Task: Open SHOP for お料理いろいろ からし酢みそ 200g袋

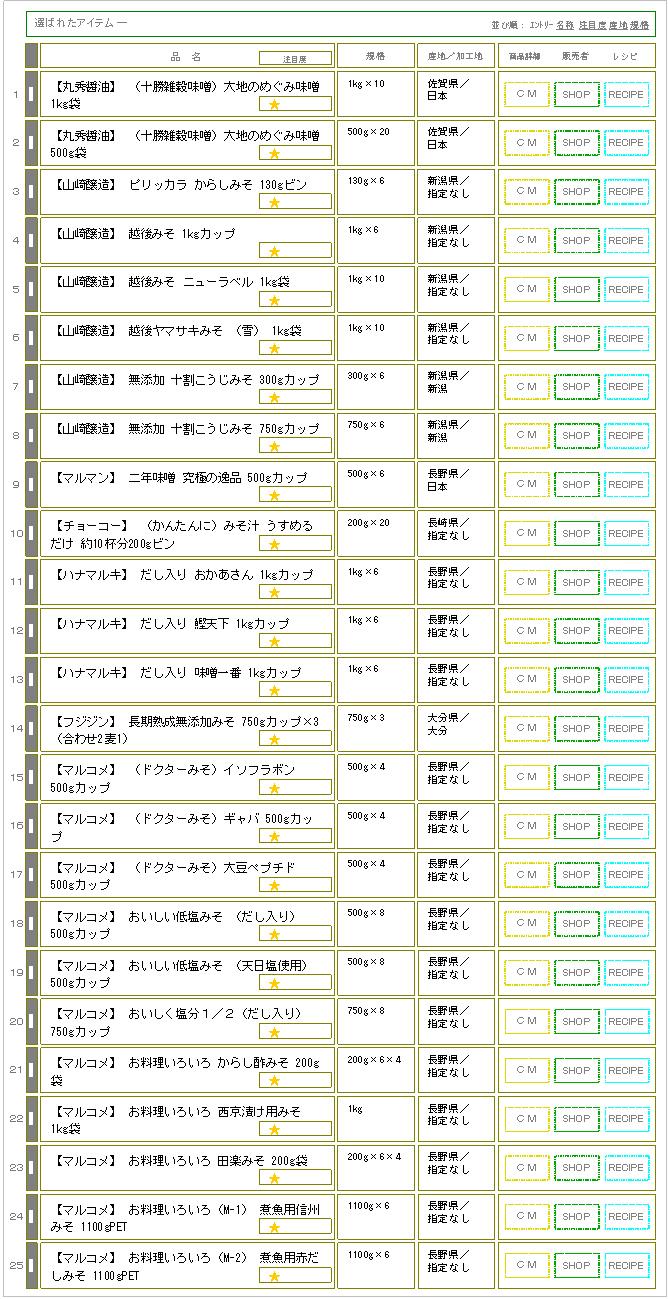Action: pos(577,1071)
